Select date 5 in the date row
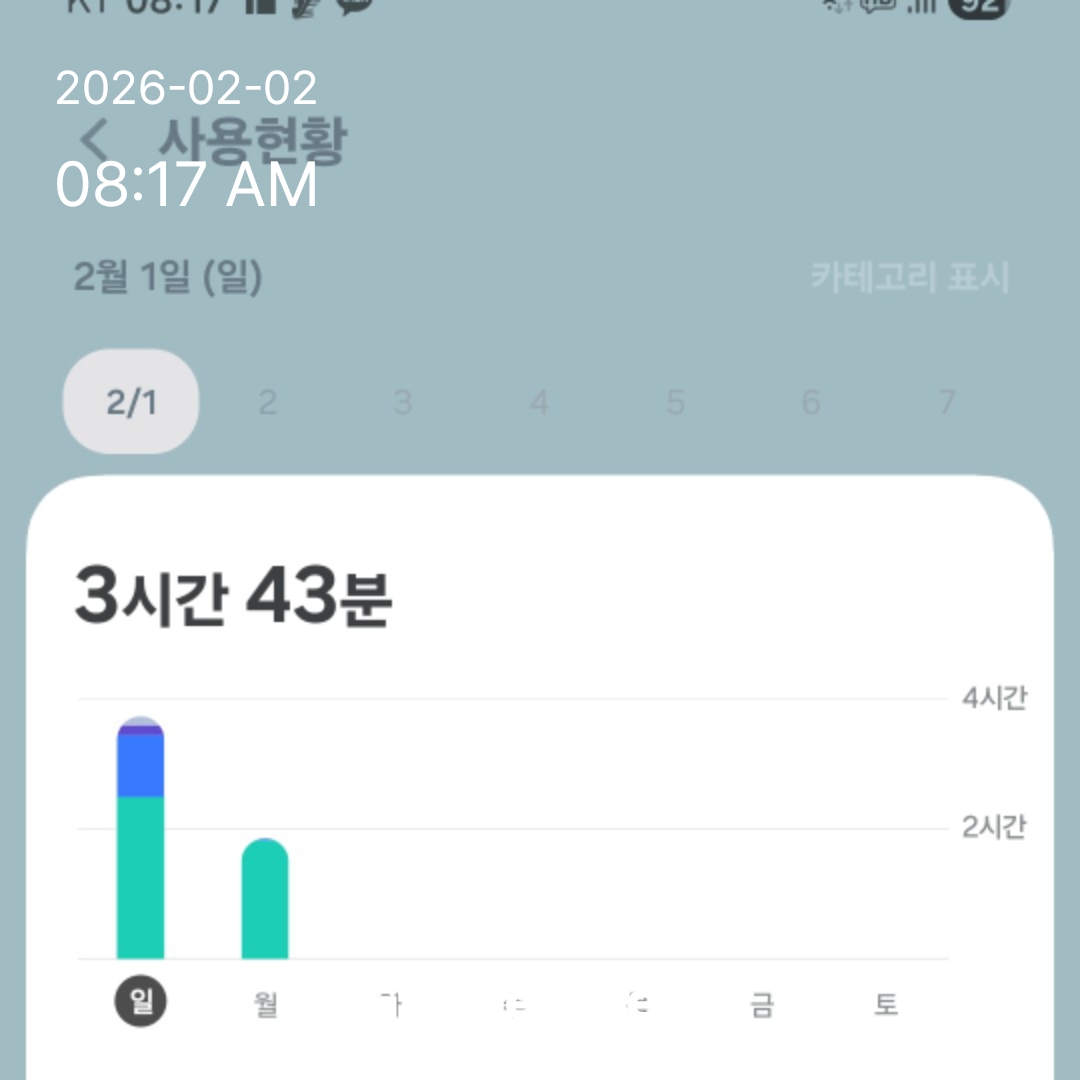 (x=675, y=402)
